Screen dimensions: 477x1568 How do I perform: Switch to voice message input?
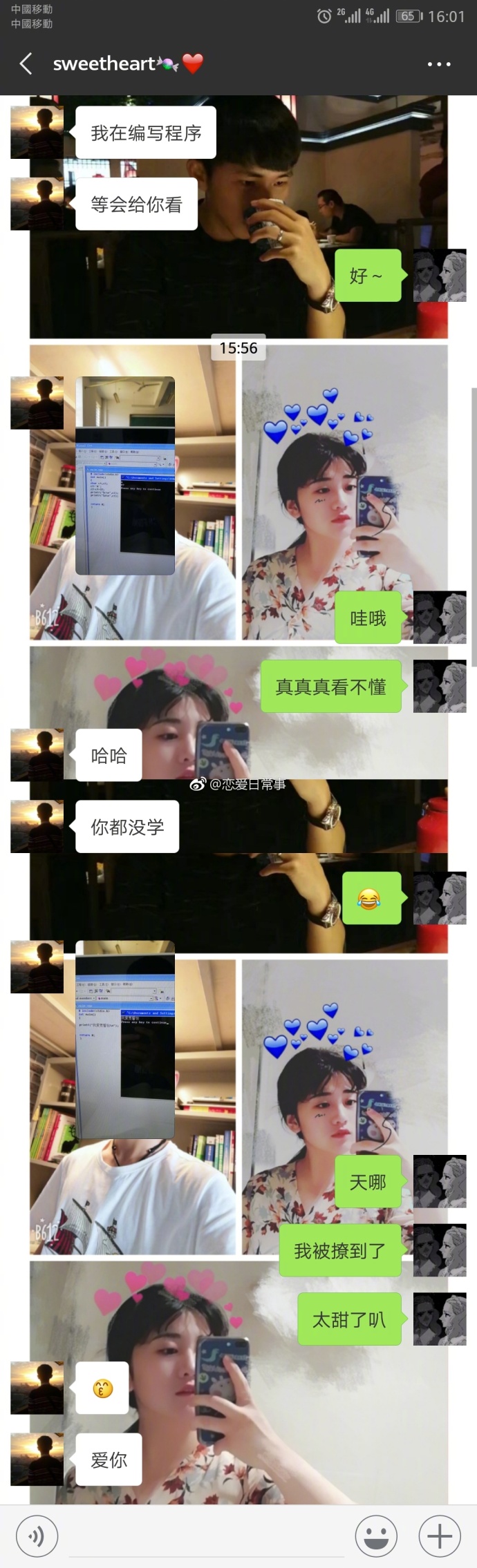pos(37,1536)
